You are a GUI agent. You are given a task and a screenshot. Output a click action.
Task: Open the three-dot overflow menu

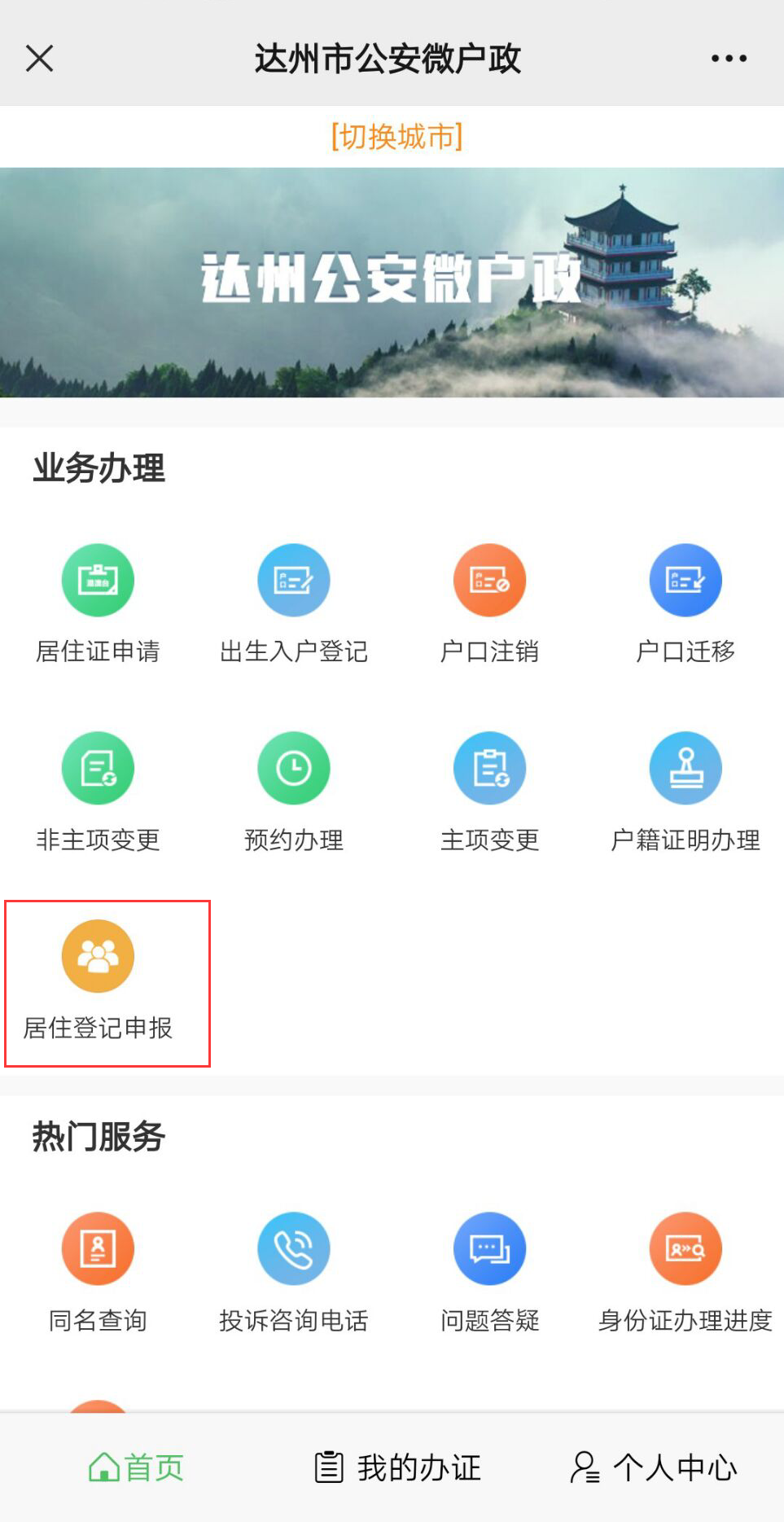(729, 59)
